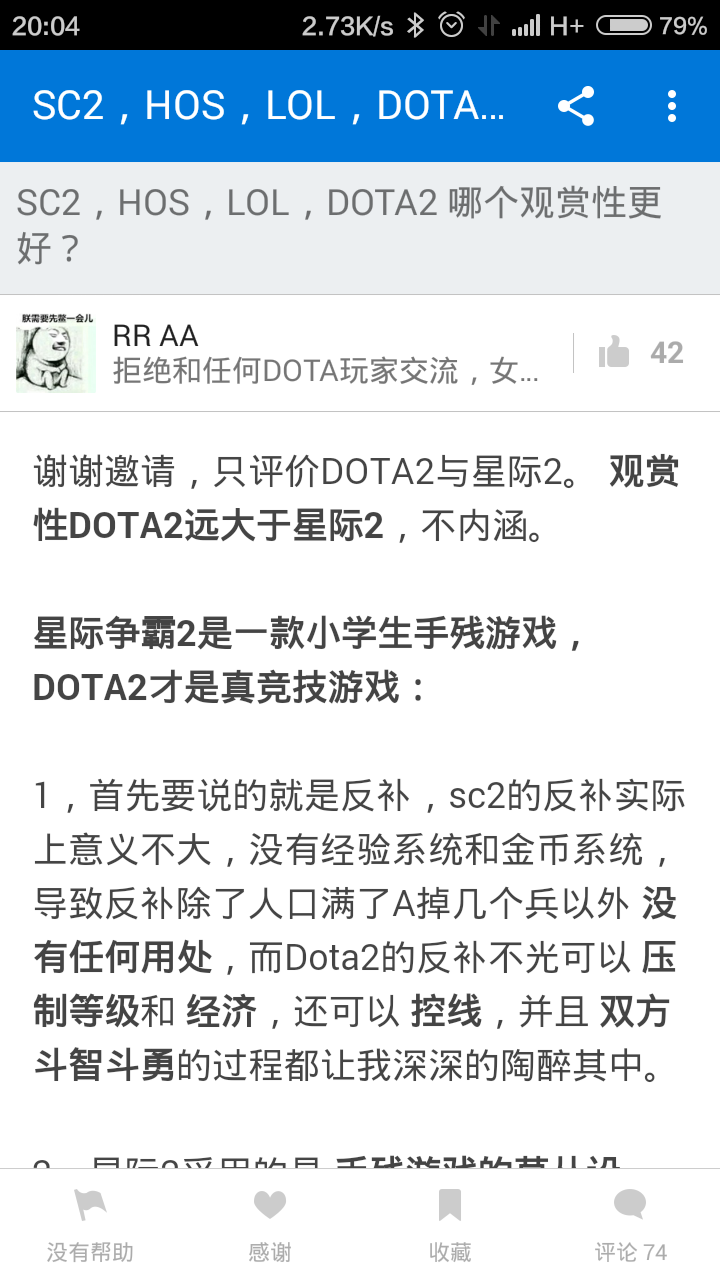Open the share menu in the title bar
Screen dimensions: 720x1280
(x=576, y=106)
